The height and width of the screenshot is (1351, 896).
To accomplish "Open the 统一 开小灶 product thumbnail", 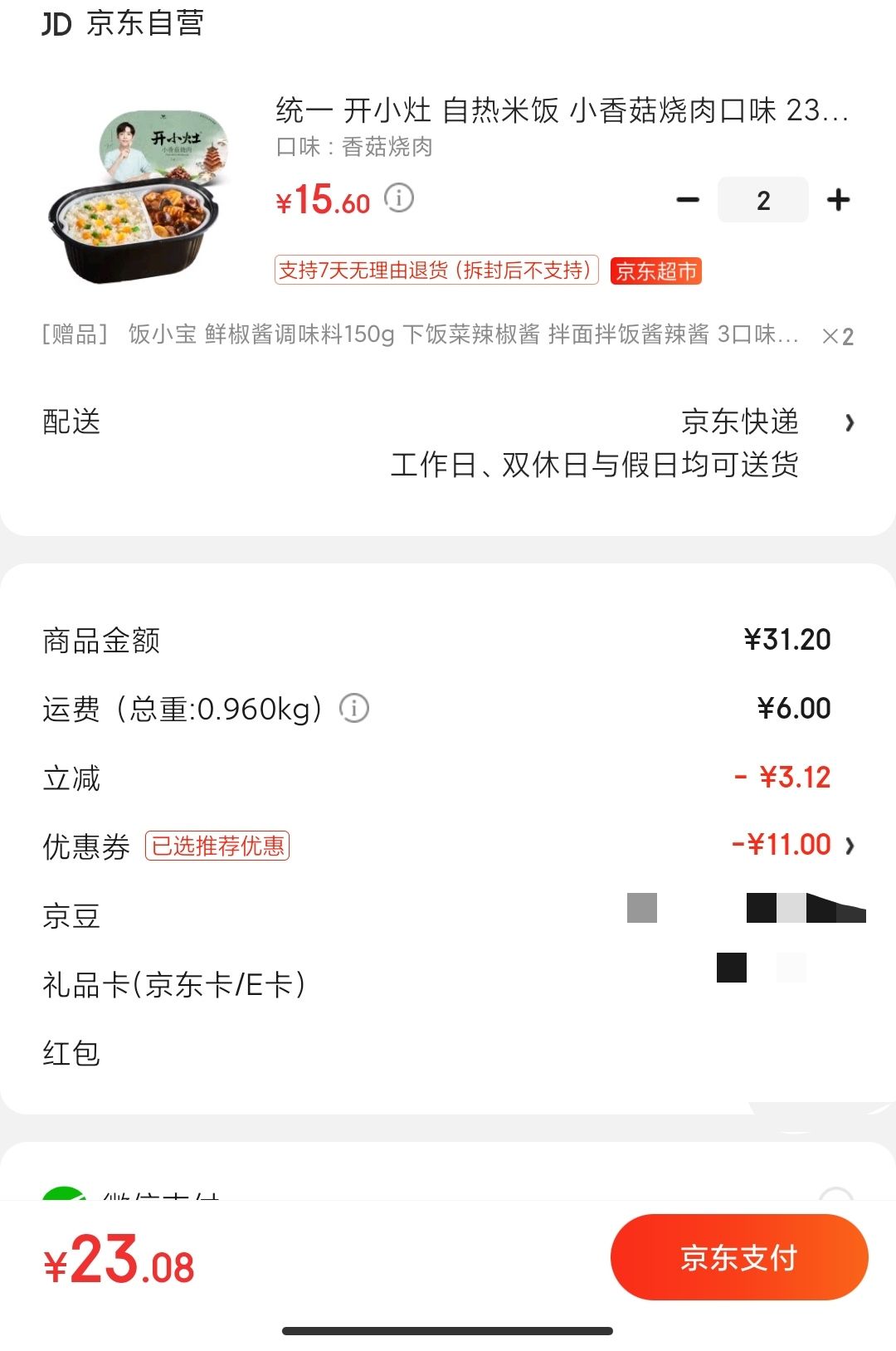I will pyautogui.click(x=139, y=196).
